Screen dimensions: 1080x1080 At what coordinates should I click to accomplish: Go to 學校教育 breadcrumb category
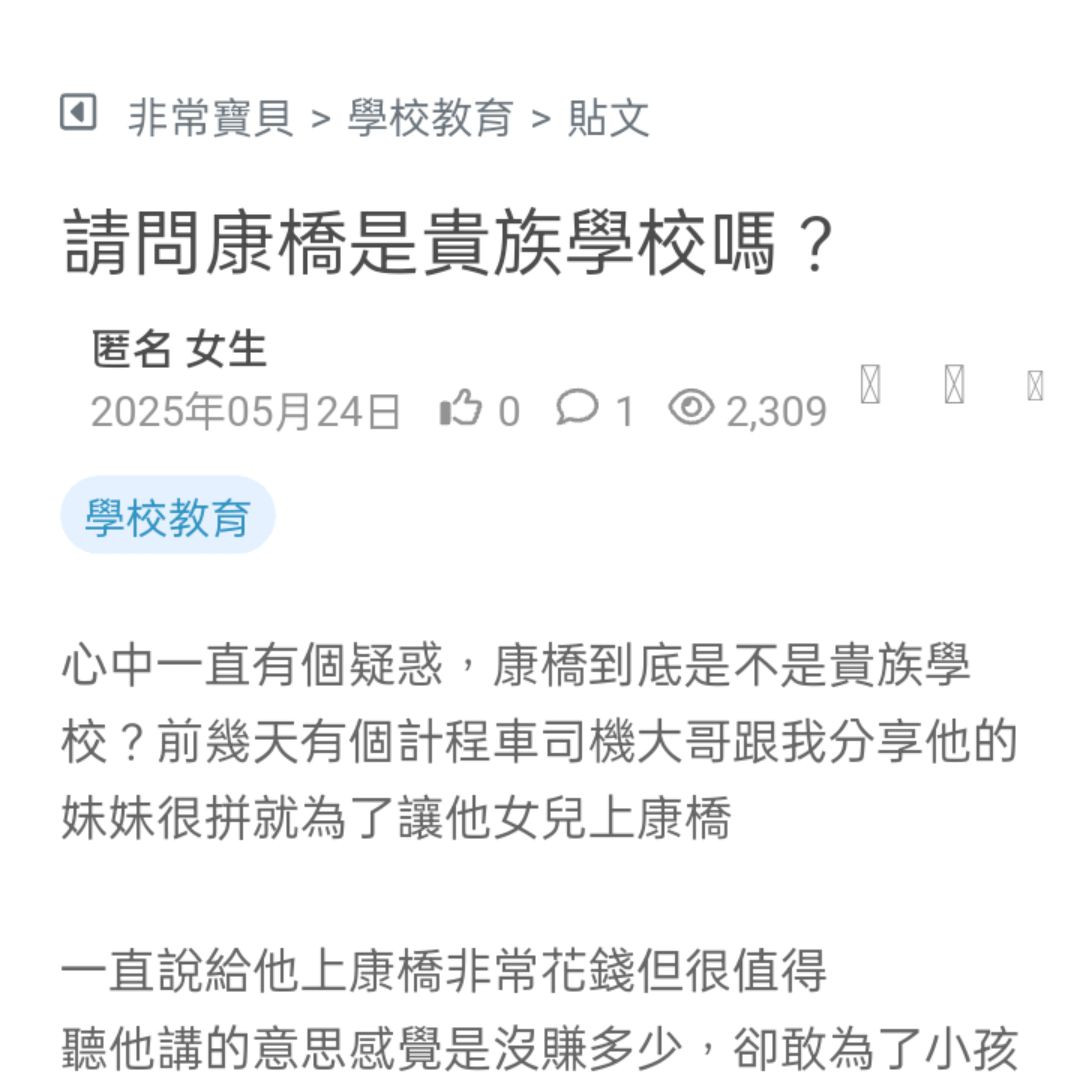click(430, 118)
